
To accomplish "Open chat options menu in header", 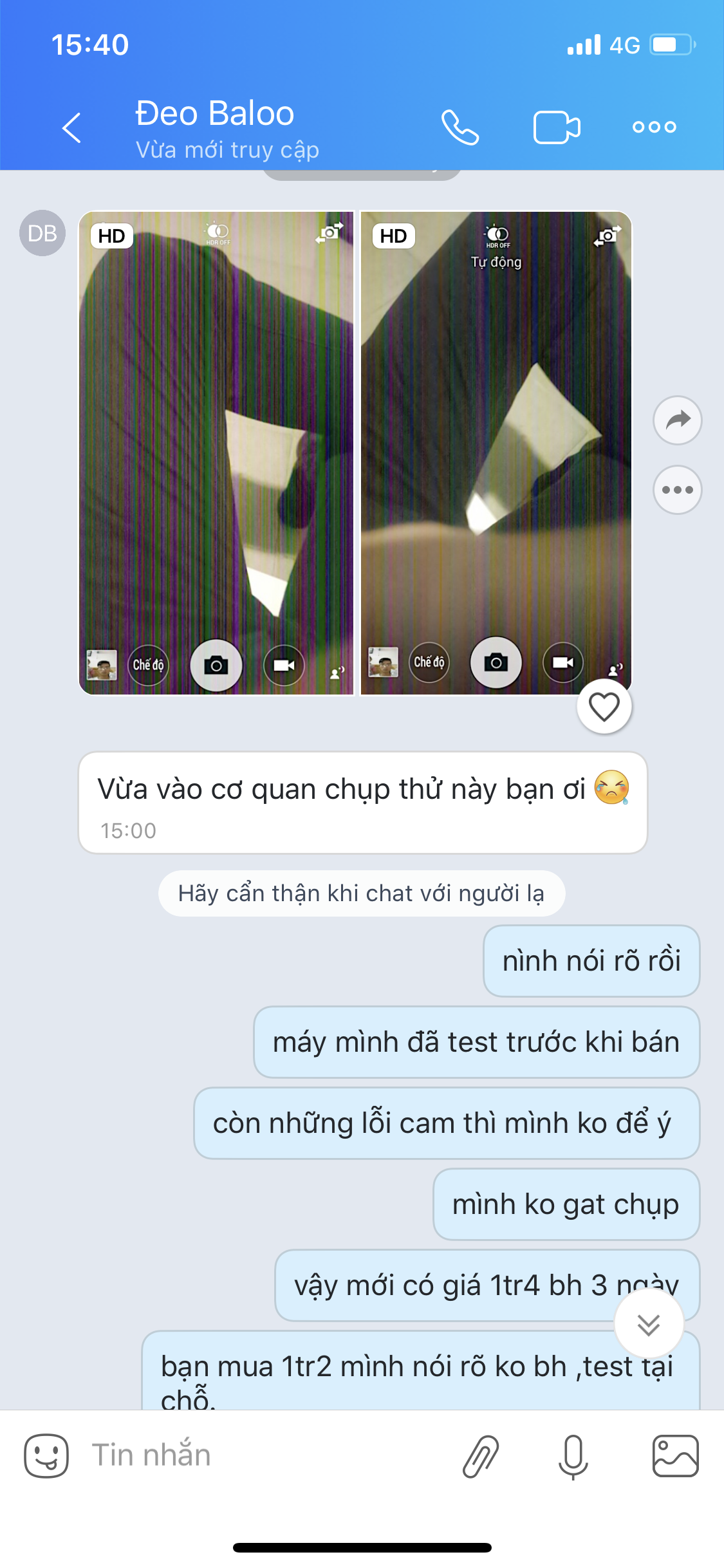I will pyautogui.click(x=654, y=127).
